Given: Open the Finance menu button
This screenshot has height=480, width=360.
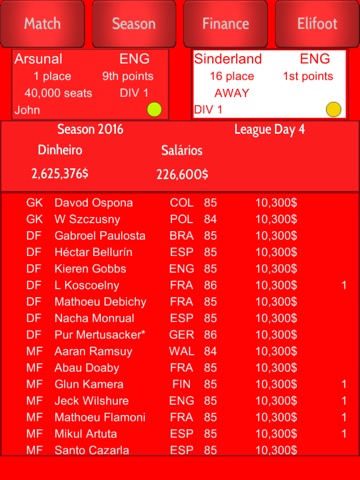Looking at the screenshot, I should [x=226, y=24].
